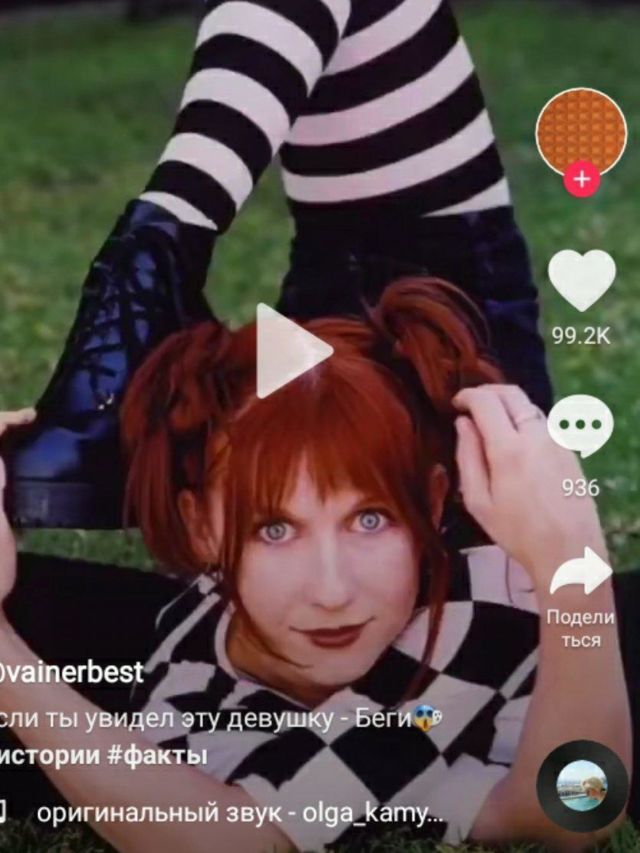This screenshot has width=640, height=853.
Task: Share the video using the Поделиться arrow
Action: click(x=581, y=573)
